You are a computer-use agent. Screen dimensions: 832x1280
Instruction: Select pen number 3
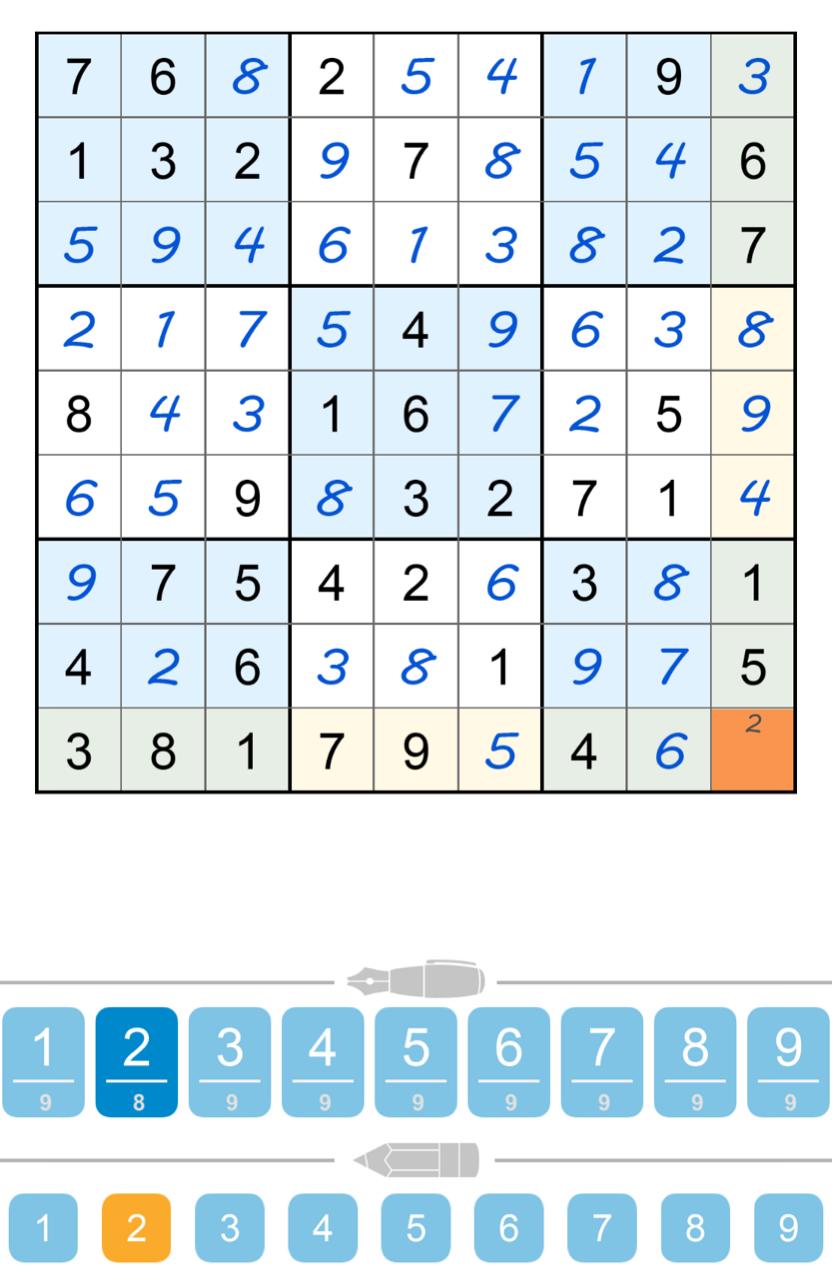tap(231, 1060)
